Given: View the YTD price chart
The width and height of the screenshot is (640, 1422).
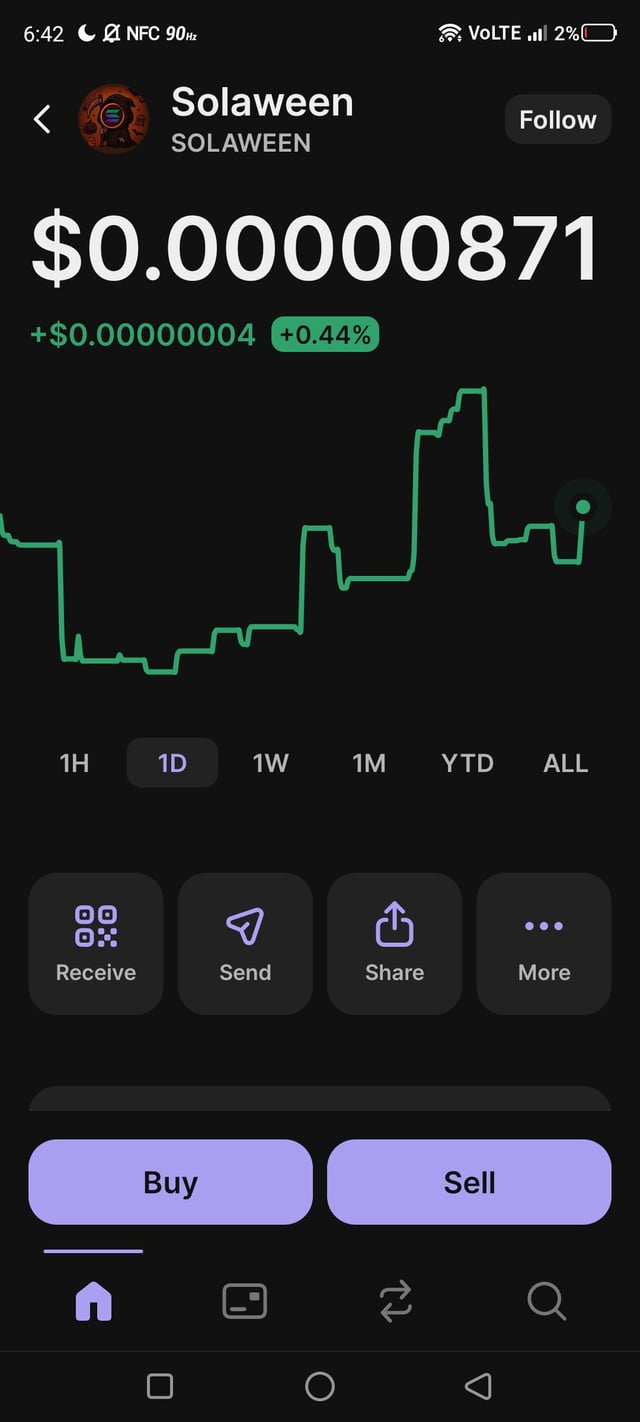Looking at the screenshot, I should [467, 763].
